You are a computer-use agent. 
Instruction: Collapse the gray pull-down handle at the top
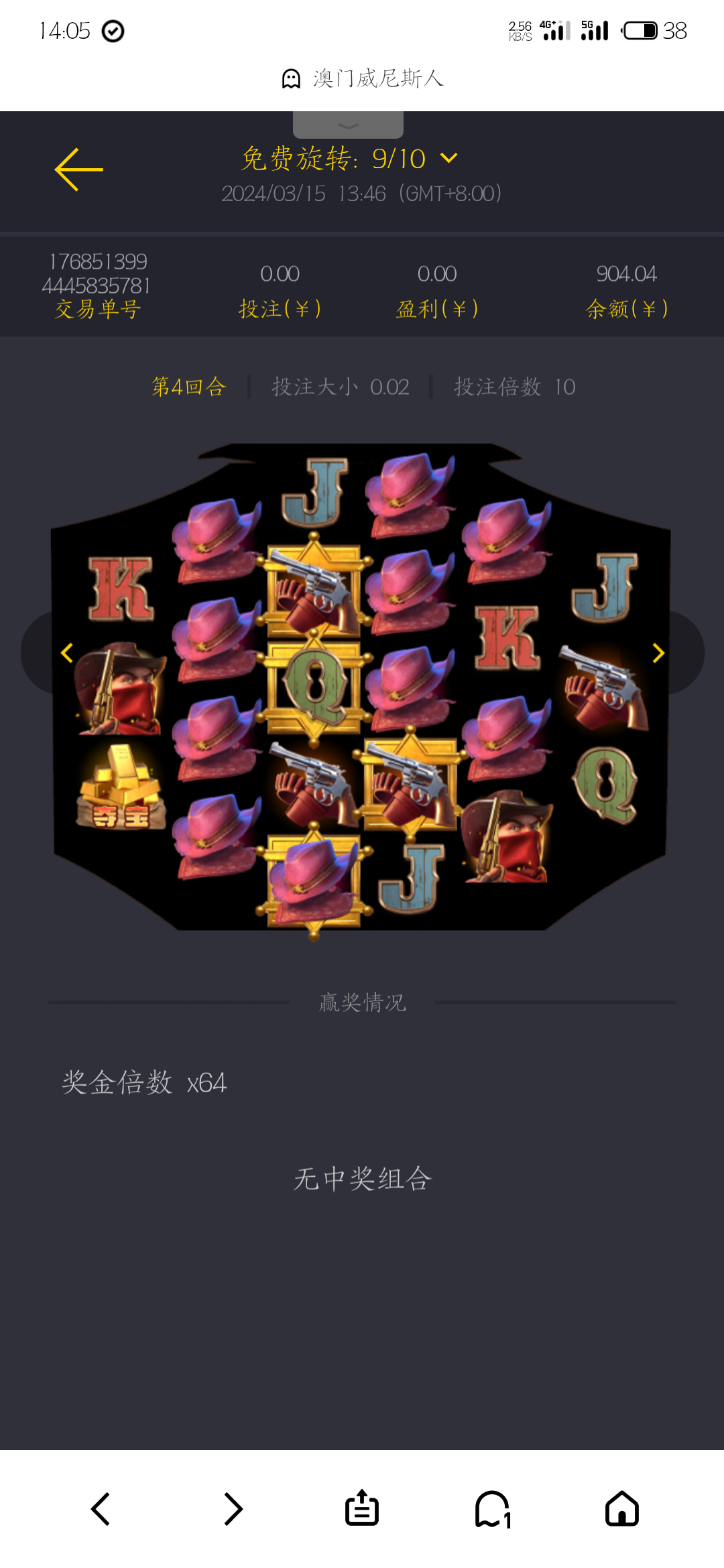(348, 125)
